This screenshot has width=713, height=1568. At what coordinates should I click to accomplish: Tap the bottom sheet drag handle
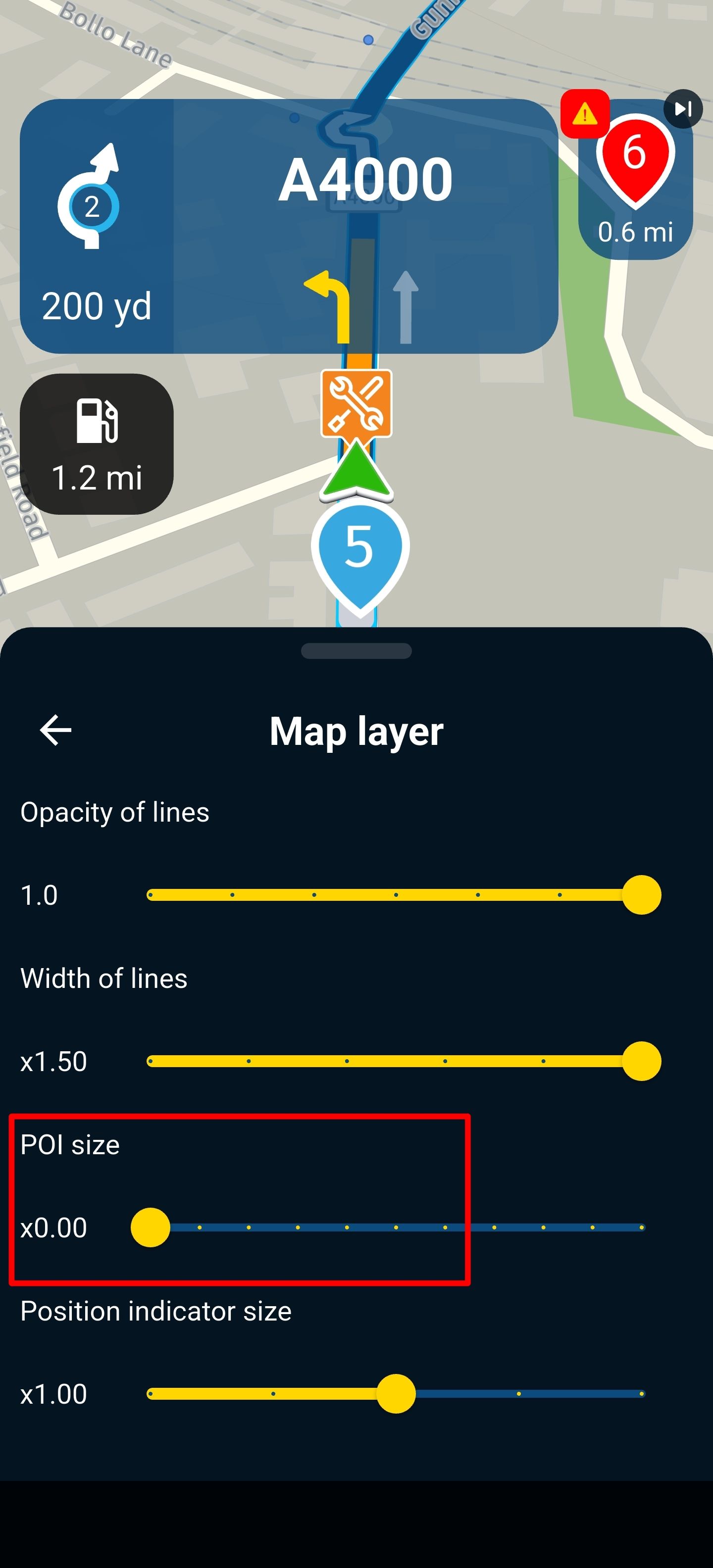(x=356, y=651)
